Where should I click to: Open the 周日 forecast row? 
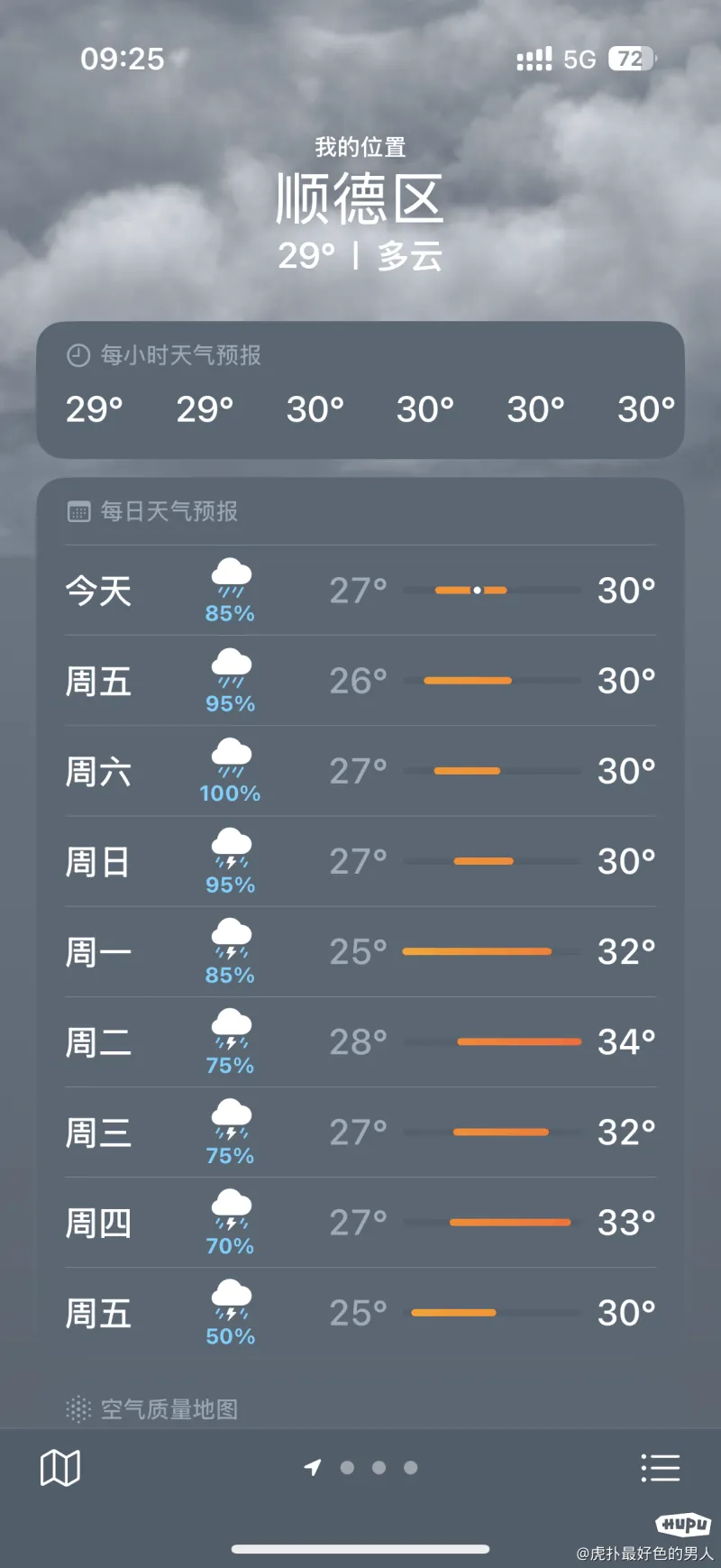360,861
